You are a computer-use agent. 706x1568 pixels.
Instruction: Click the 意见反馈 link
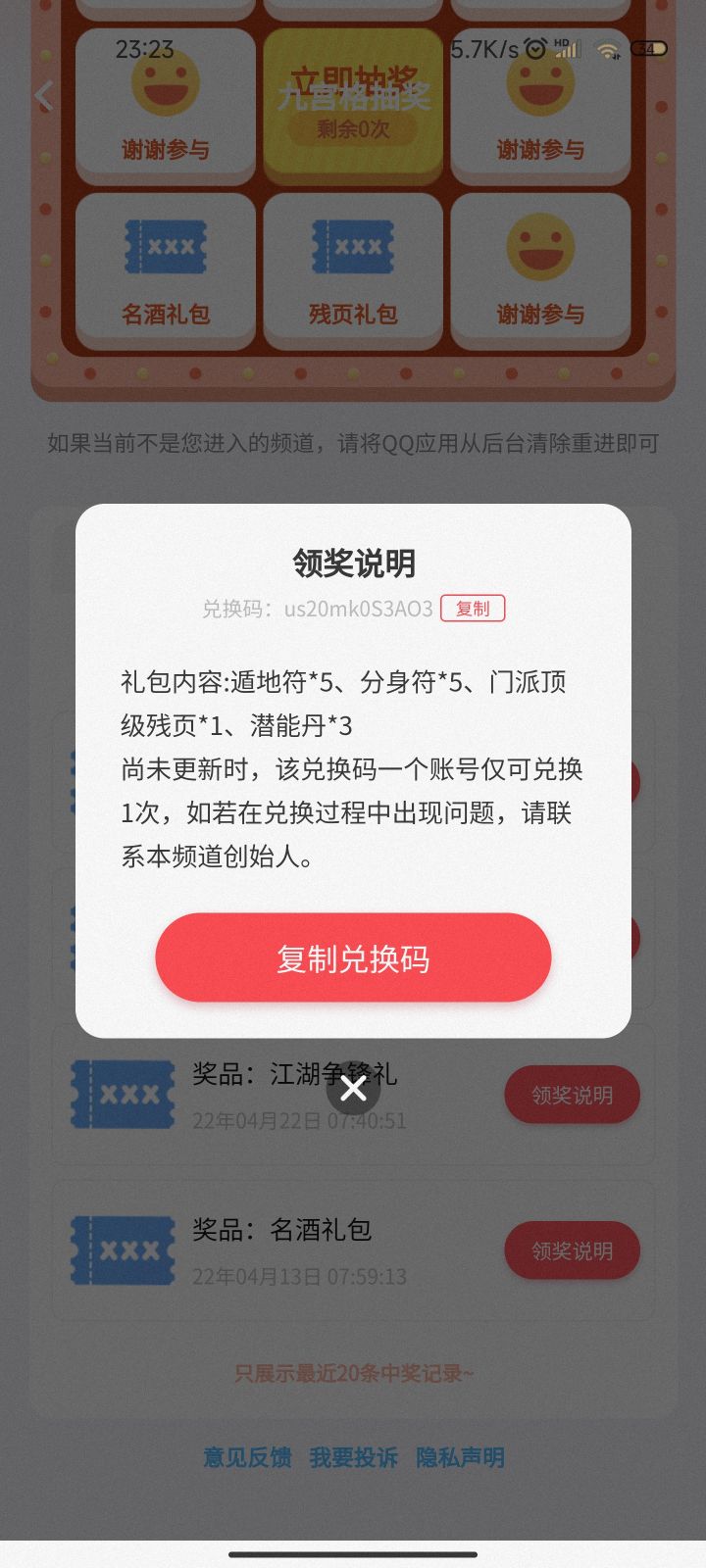[245, 1457]
